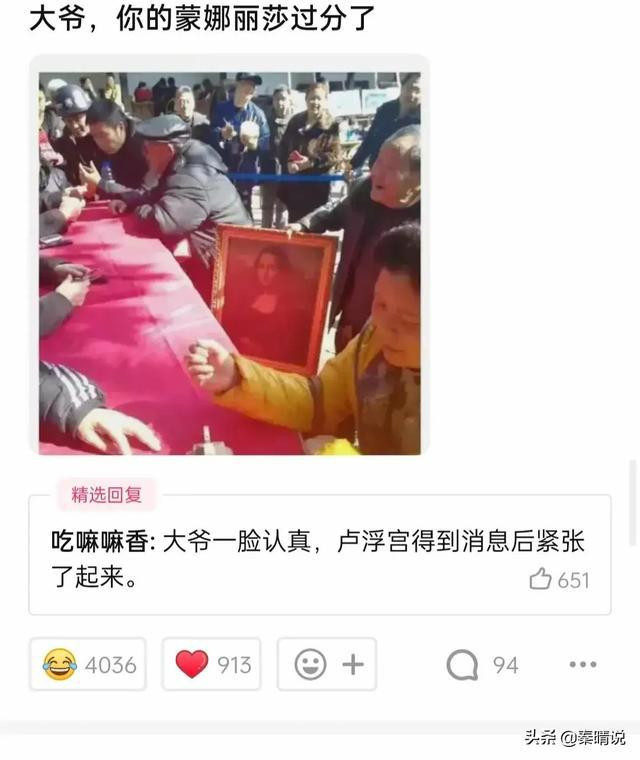This screenshot has width=640, height=760.
Task: Tap the heart reaction with 913
Action: tap(212, 664)
